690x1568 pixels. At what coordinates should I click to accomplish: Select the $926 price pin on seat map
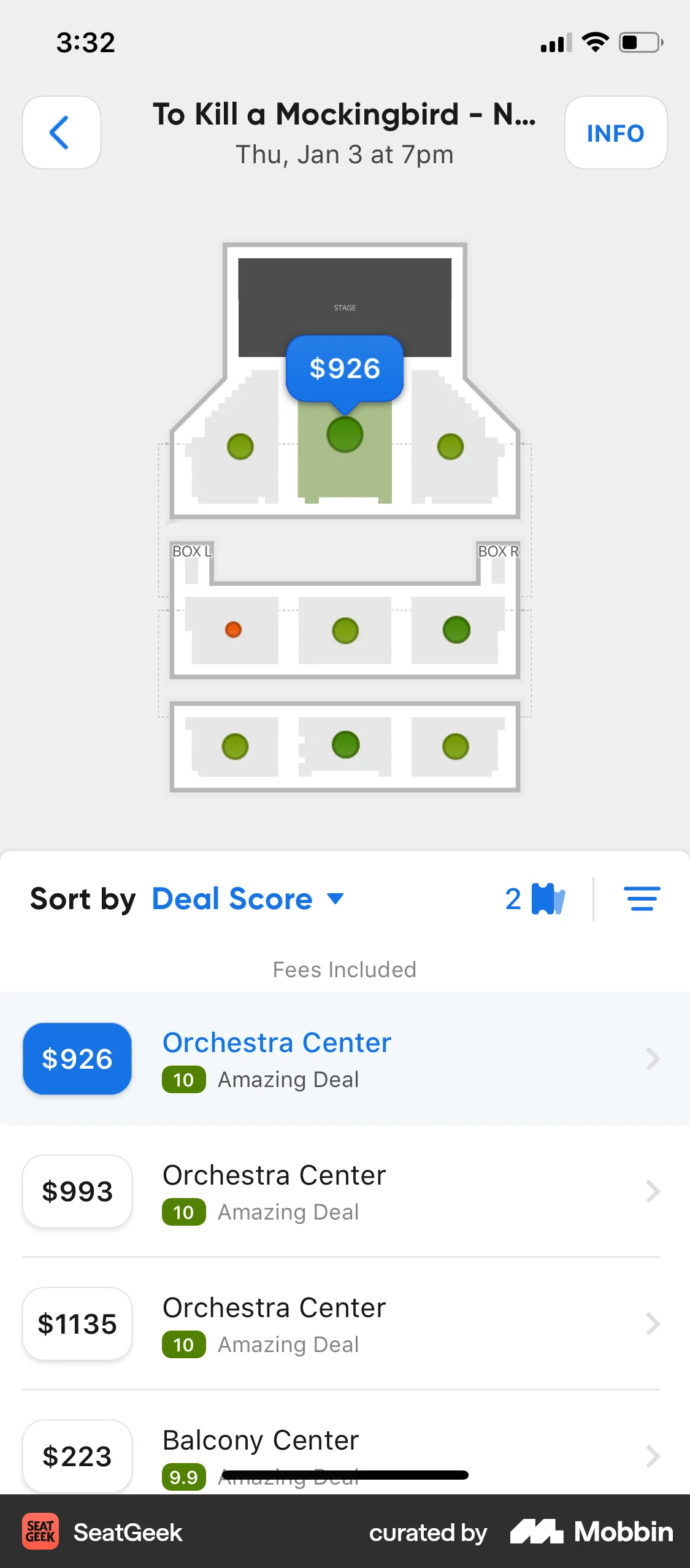345,368
